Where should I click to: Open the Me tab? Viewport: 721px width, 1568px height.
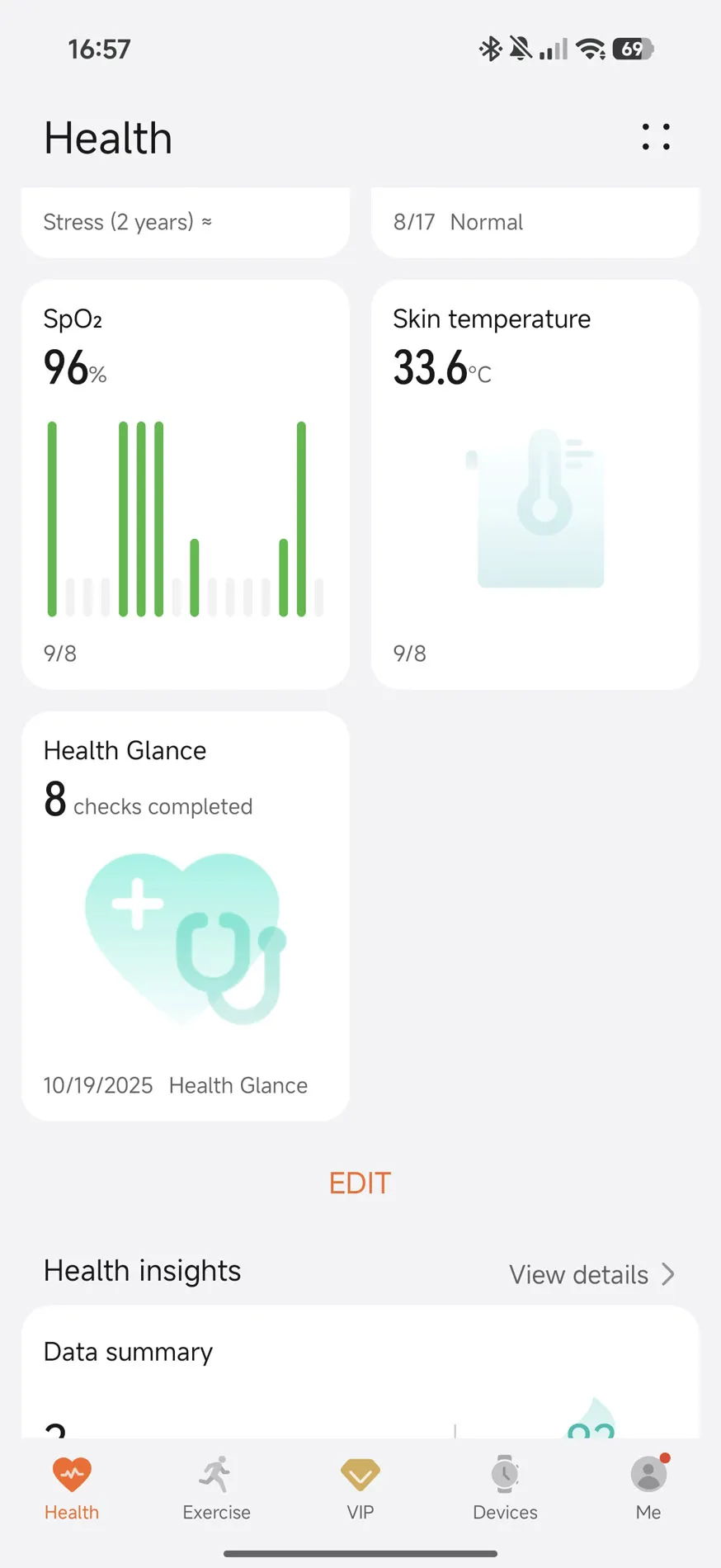click(648, 1490)
